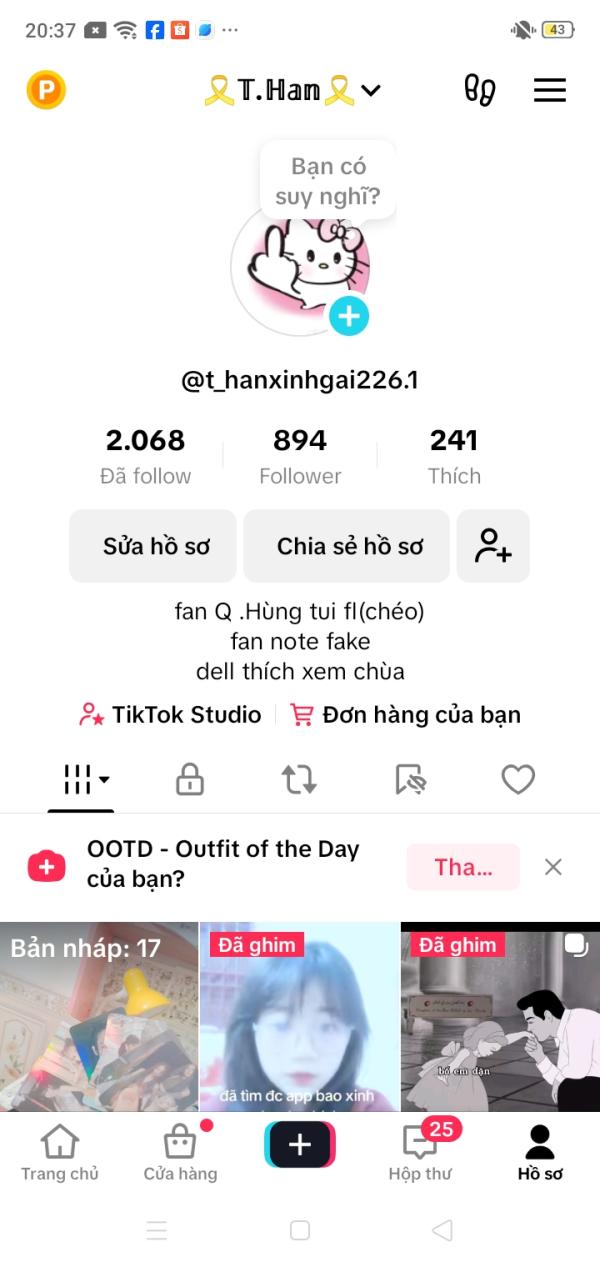Tap the system back button

[x=442, y=1230]
